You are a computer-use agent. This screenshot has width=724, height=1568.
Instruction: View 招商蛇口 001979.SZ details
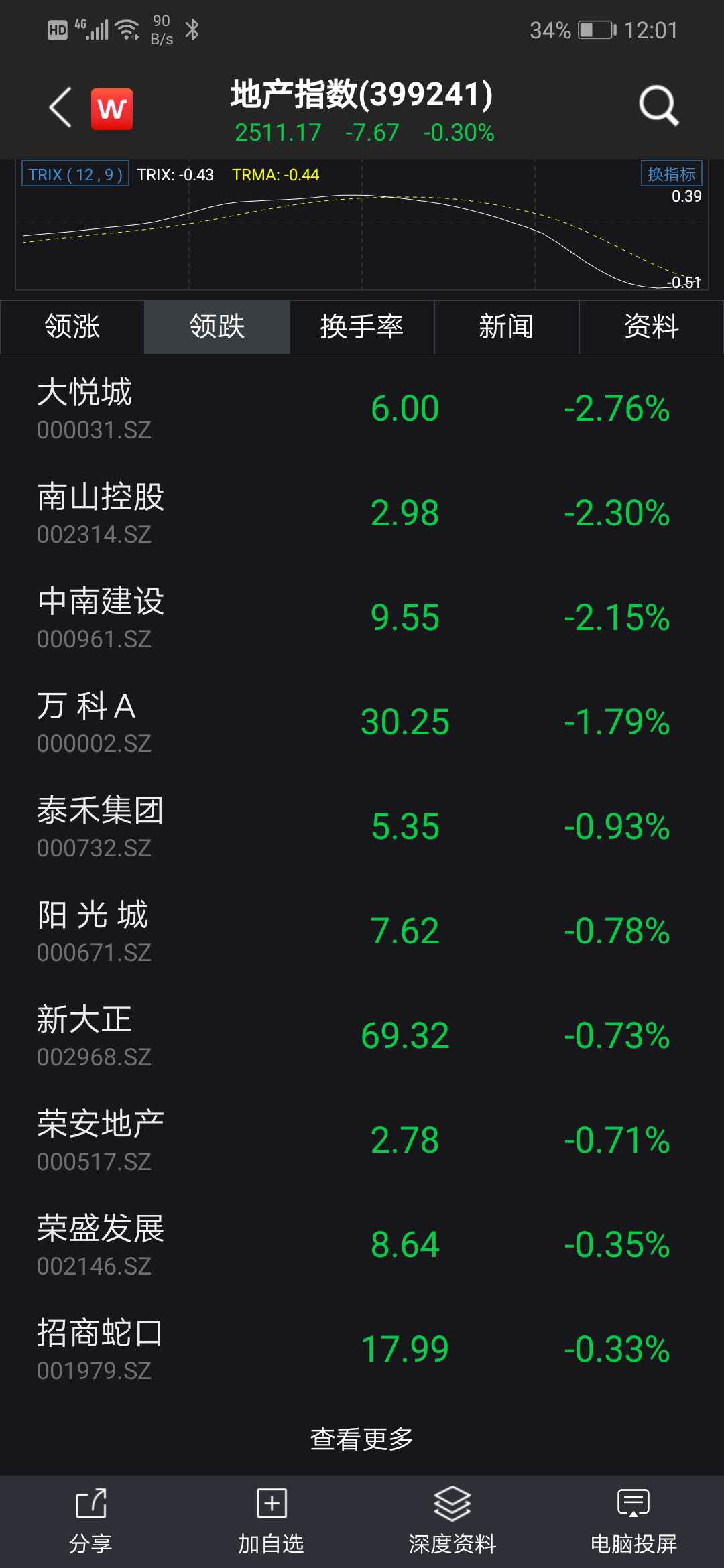[362, 1350]
